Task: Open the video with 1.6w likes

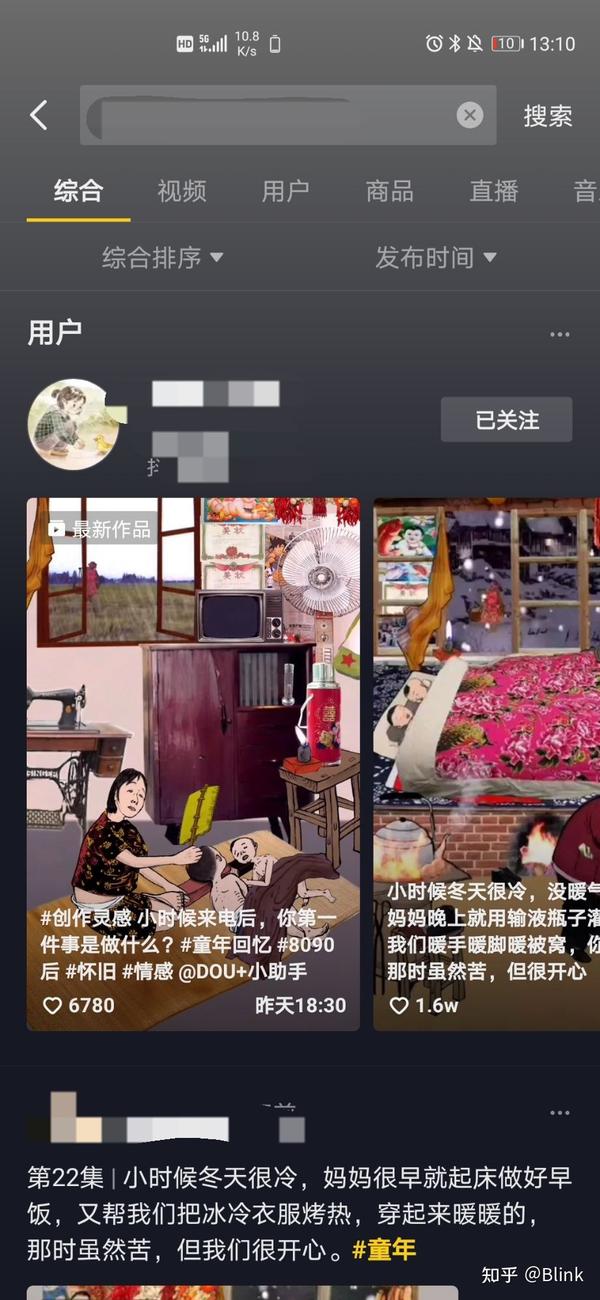Action: coord(487,764)
